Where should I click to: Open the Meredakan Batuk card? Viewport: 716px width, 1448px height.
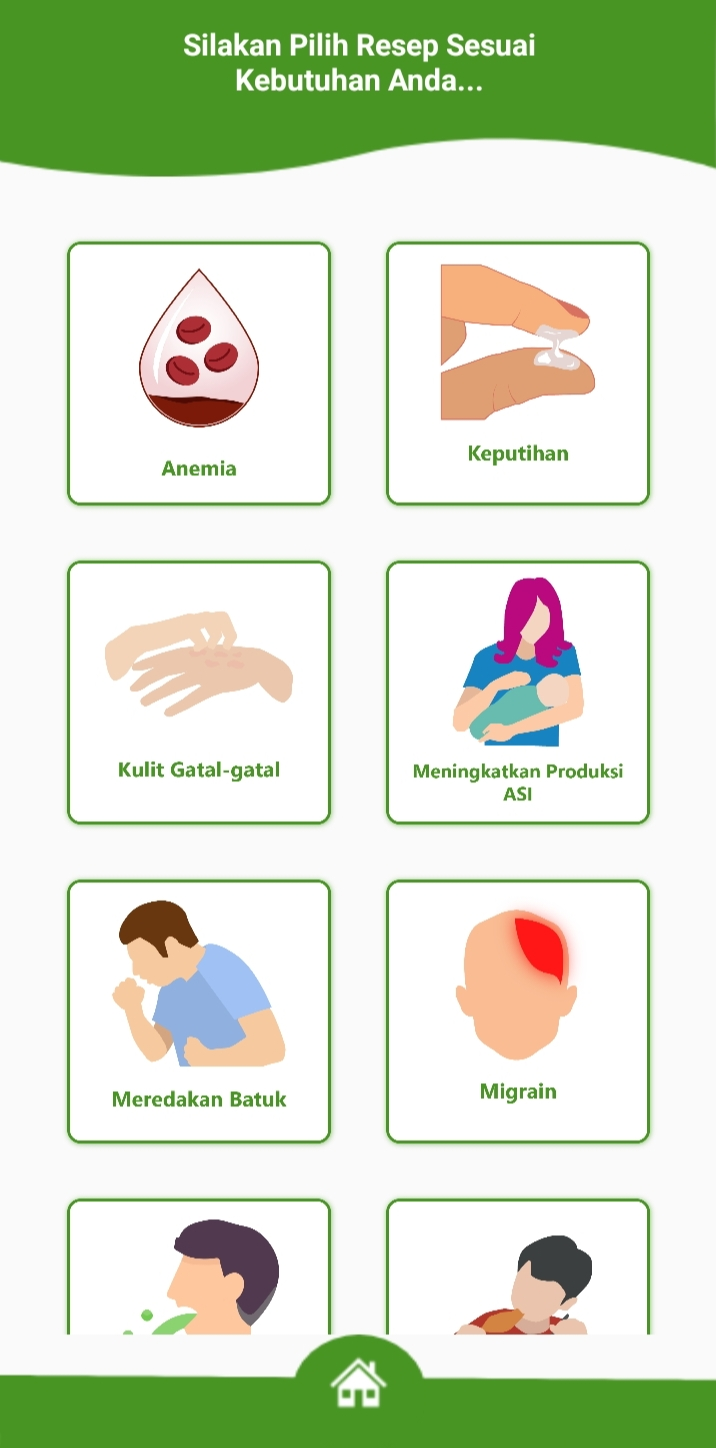(x=199, y=1011)
